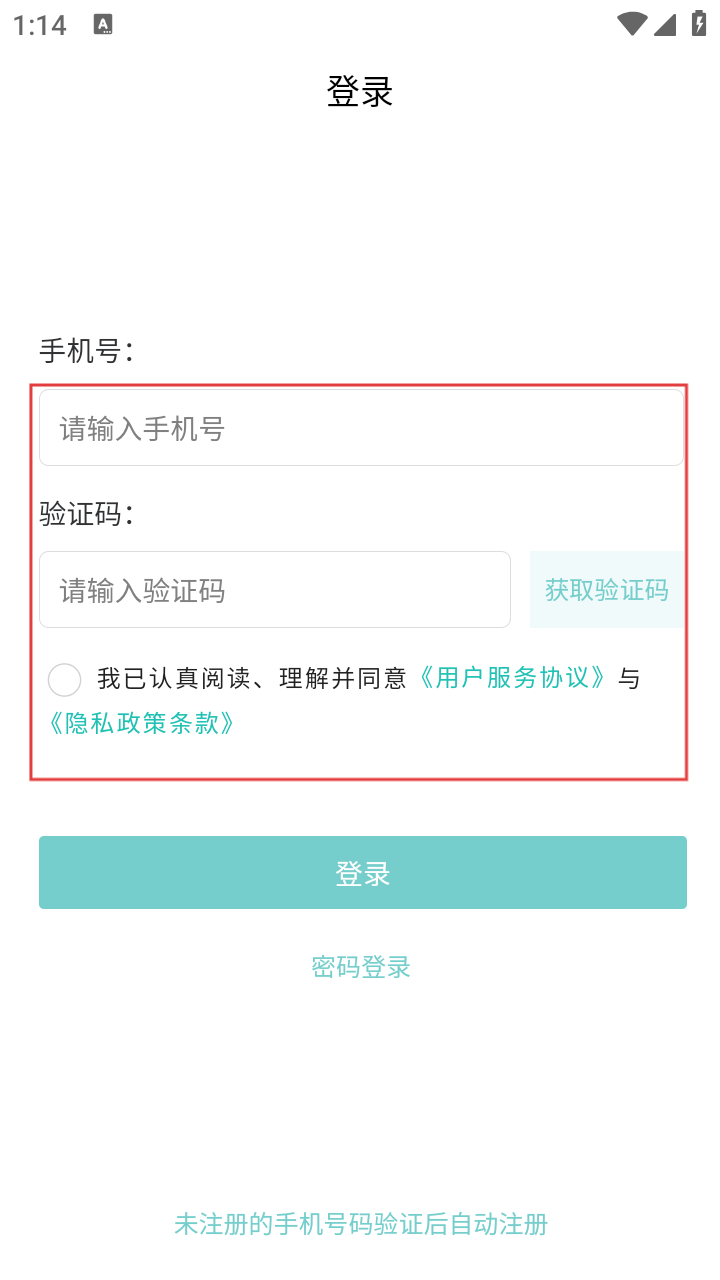
Task: Request a code via 获取验证码
Action: (607, 590)
